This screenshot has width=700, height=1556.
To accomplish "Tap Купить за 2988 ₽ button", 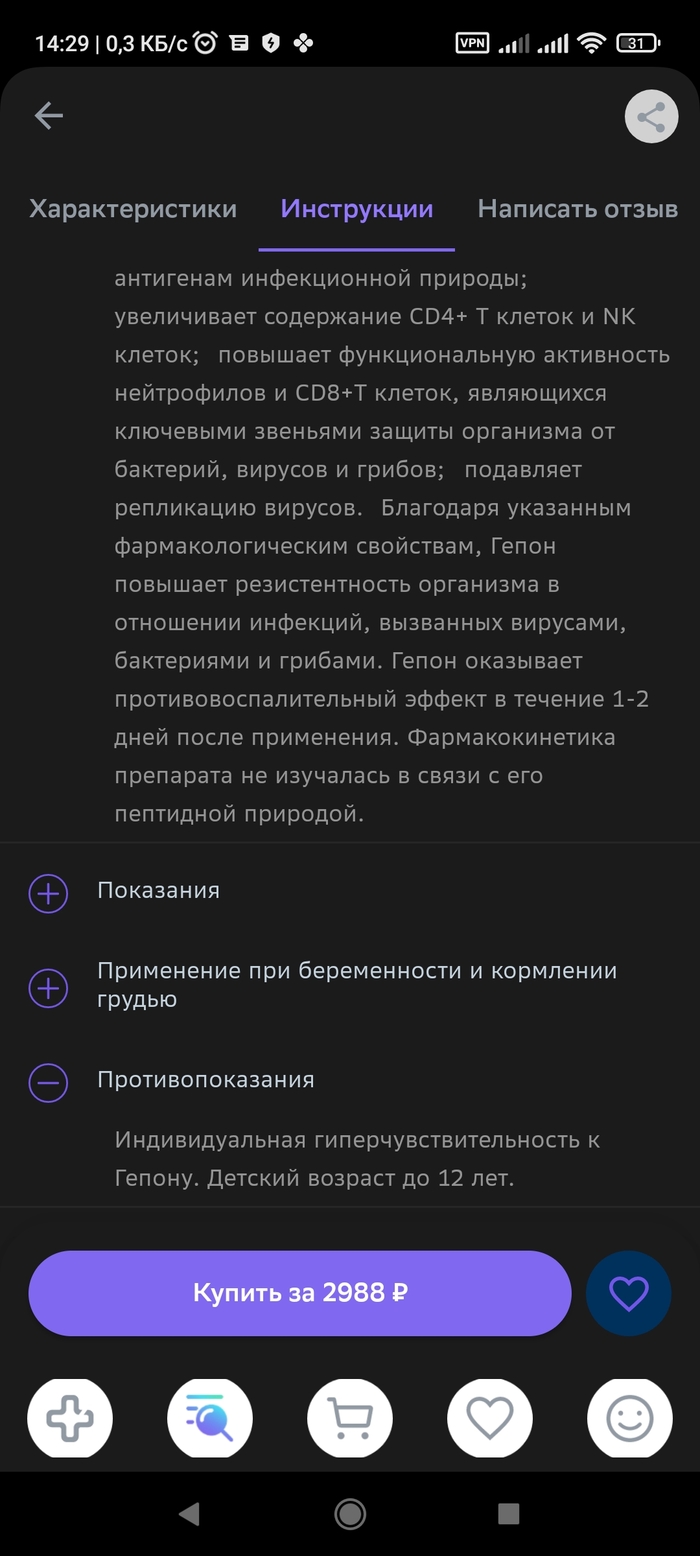I will pyautogui.click(x=300, y=1293).
